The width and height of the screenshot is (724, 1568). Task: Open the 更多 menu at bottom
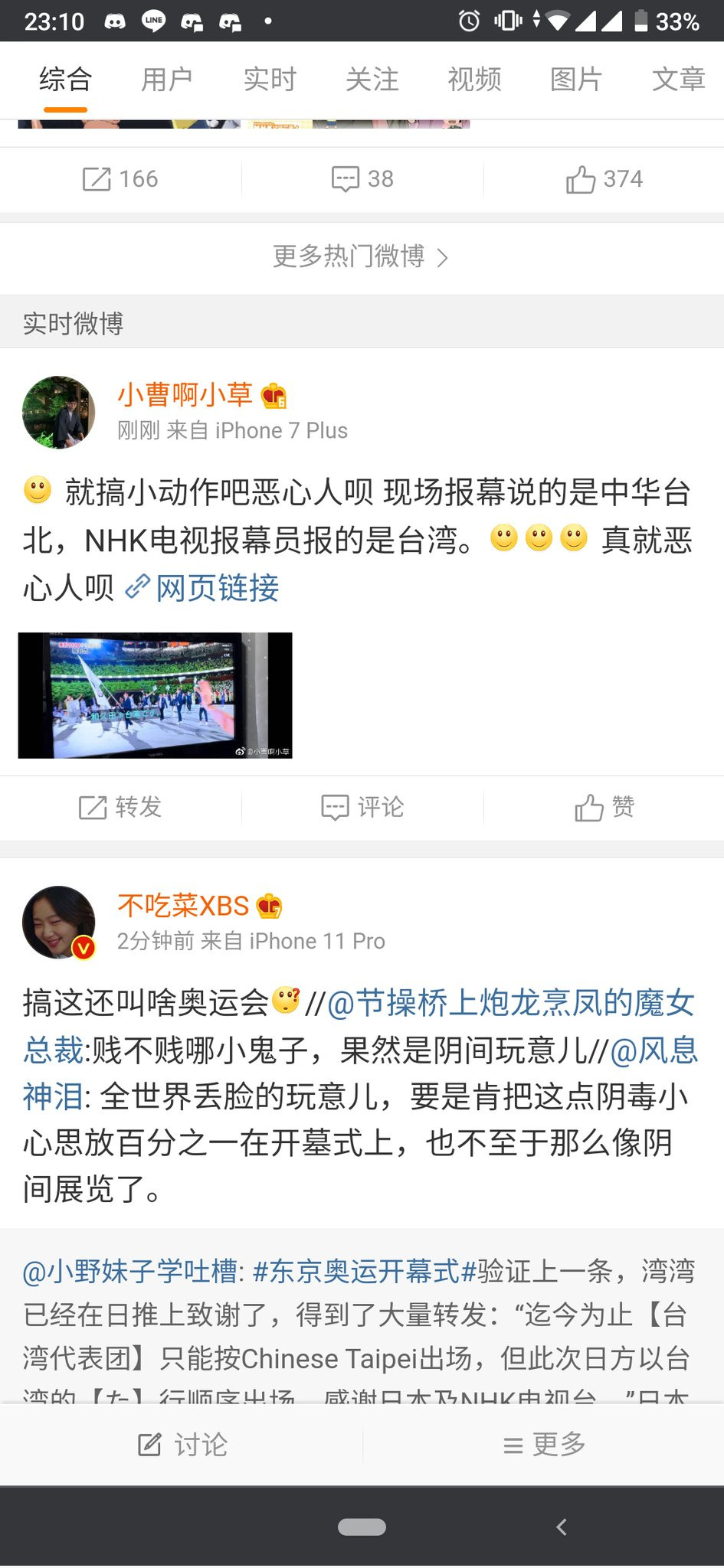click(x=544, y=1445)
